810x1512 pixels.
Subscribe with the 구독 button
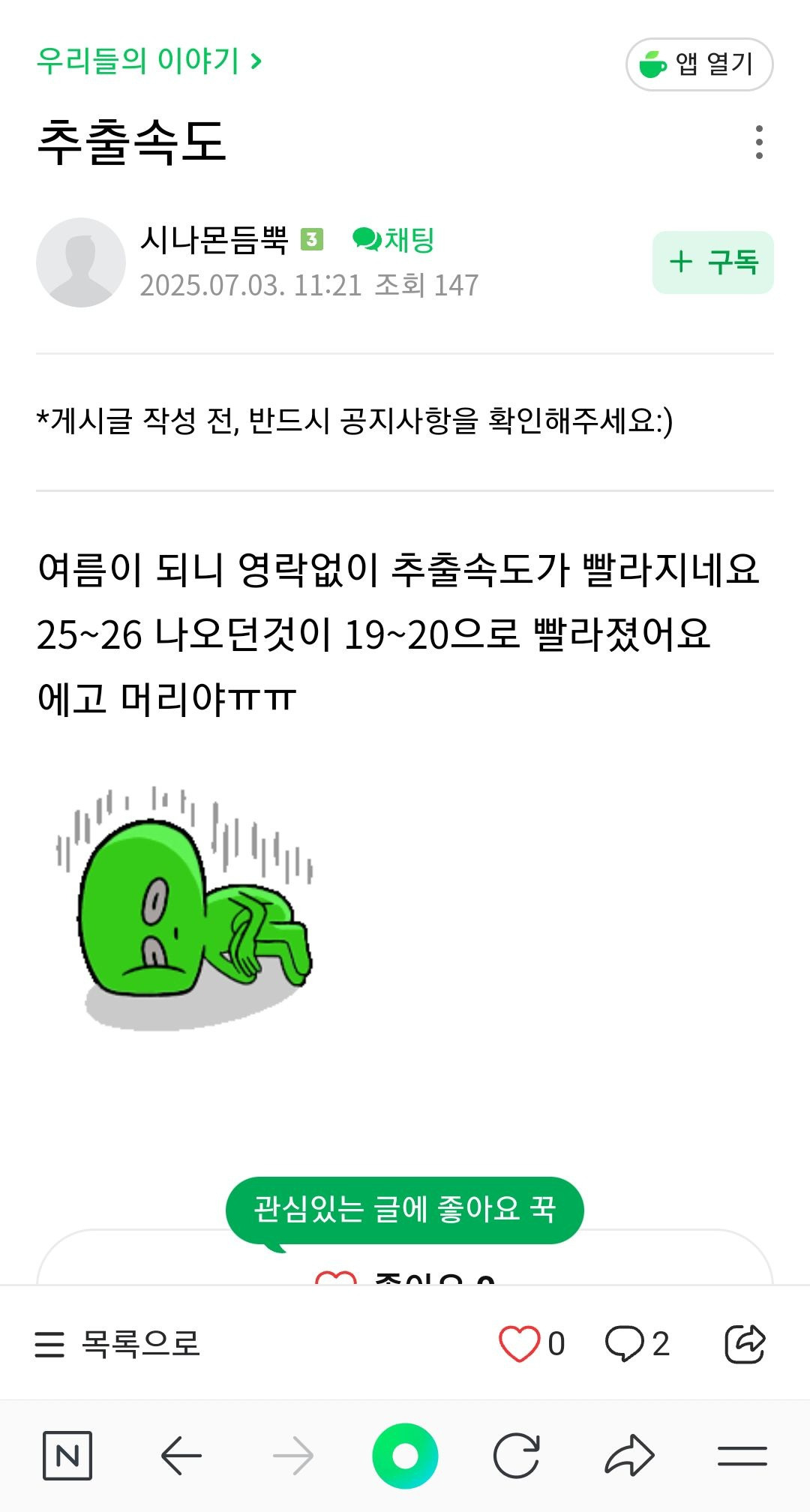[x=712, y=262]
